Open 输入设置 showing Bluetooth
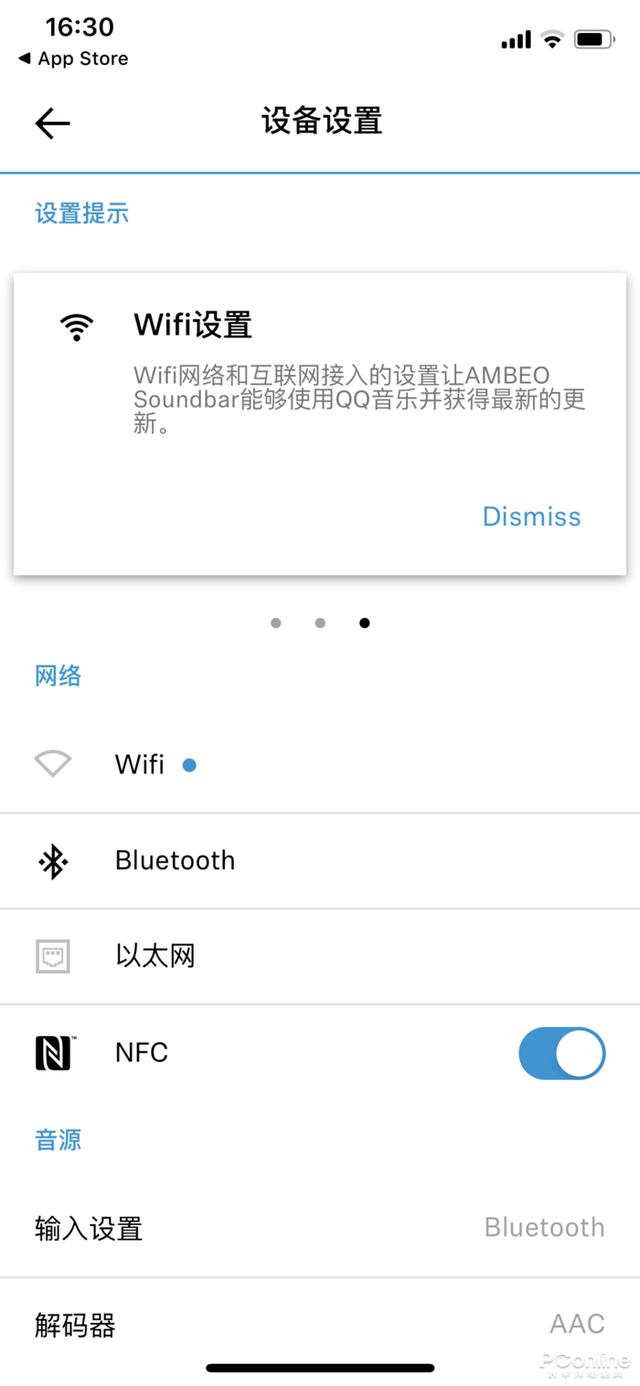640x1386 pixels. [x=320, y=1228]
